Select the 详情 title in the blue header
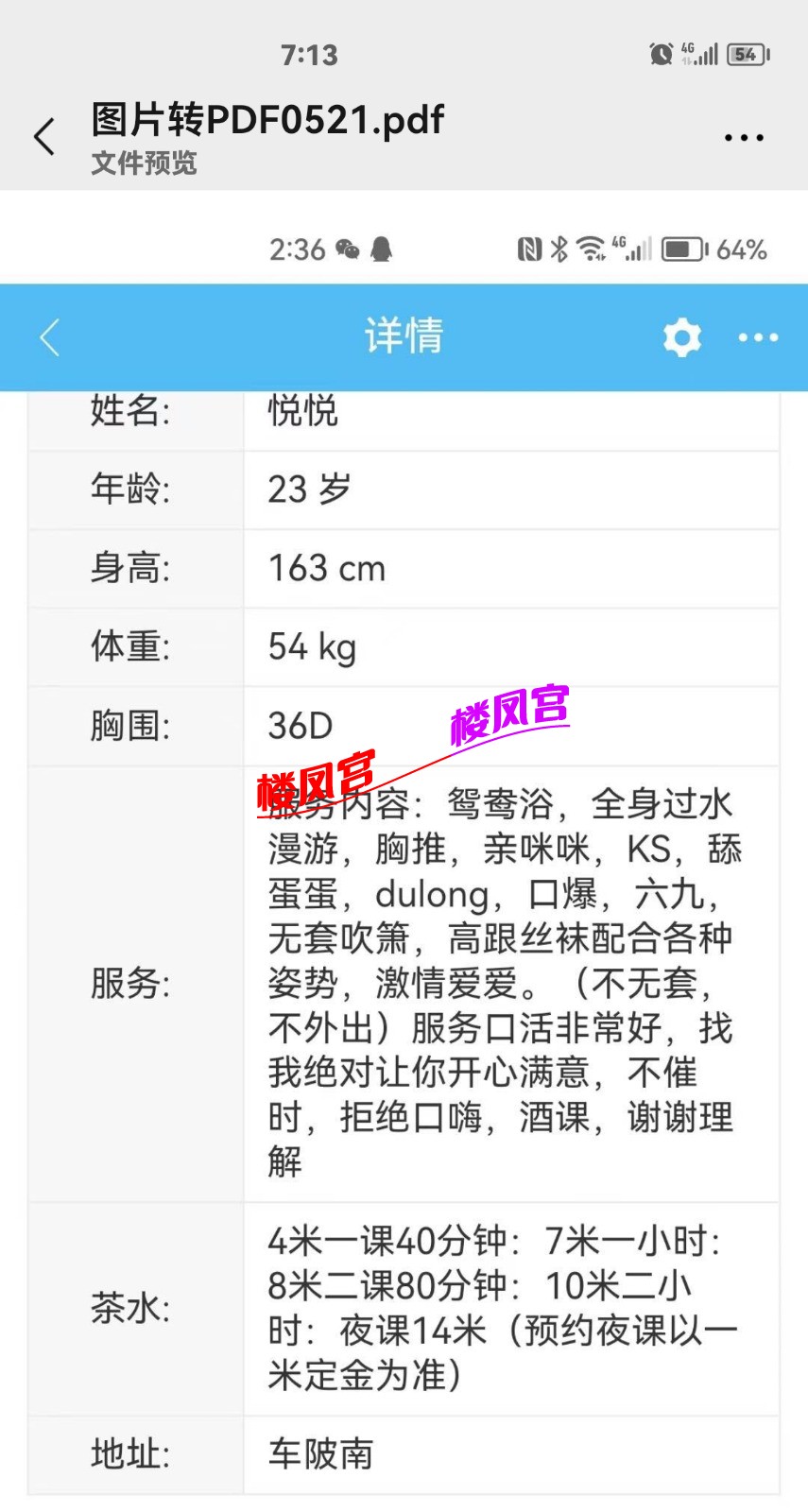Image resolution: width=808 pixels, height=1512 pixels. click(404, 336)
